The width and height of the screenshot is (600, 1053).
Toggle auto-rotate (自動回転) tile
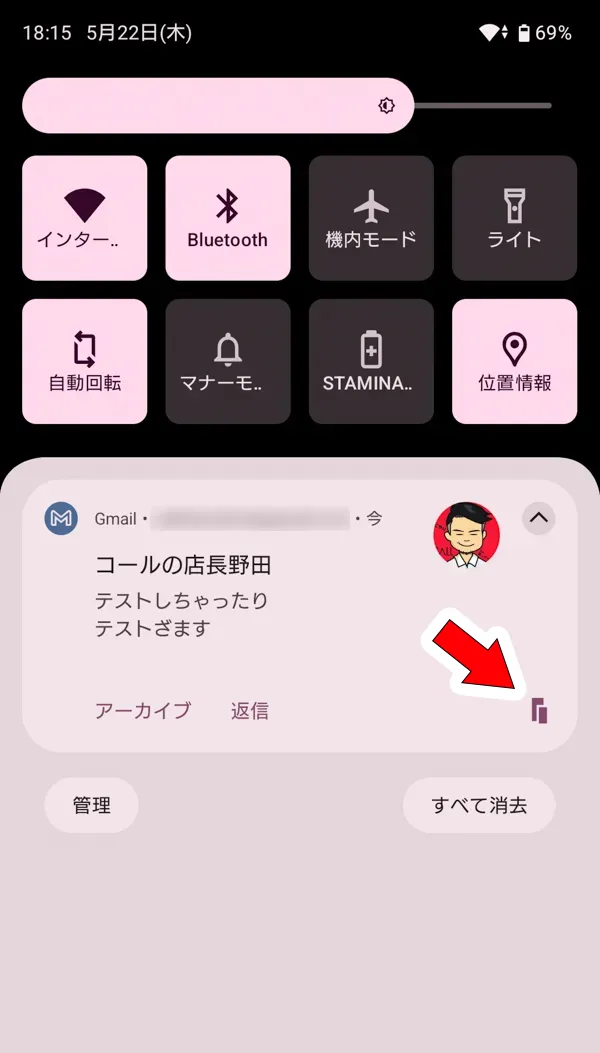pyautogui.click(x=84, y=361)
